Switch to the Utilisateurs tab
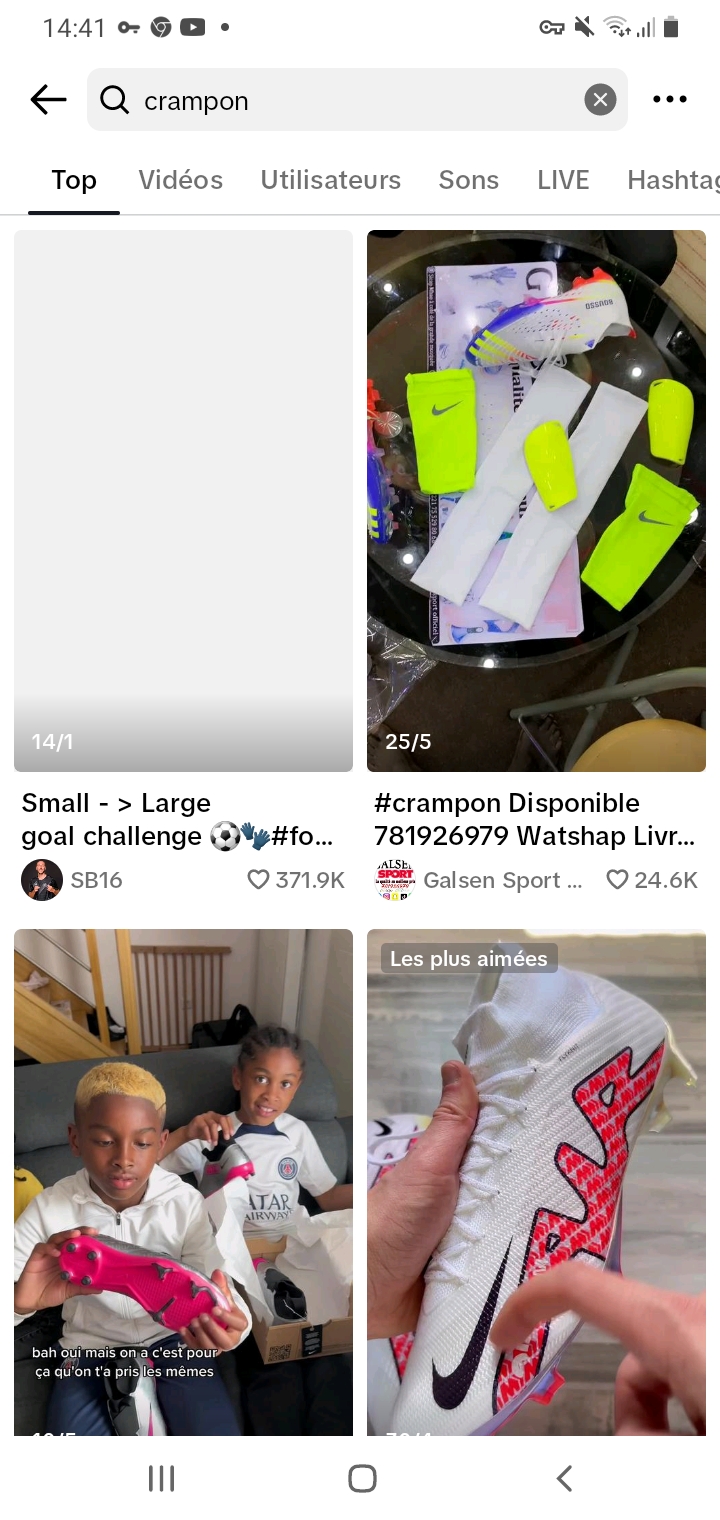Screen dimensions: 720x1520 tap(330, 180)
